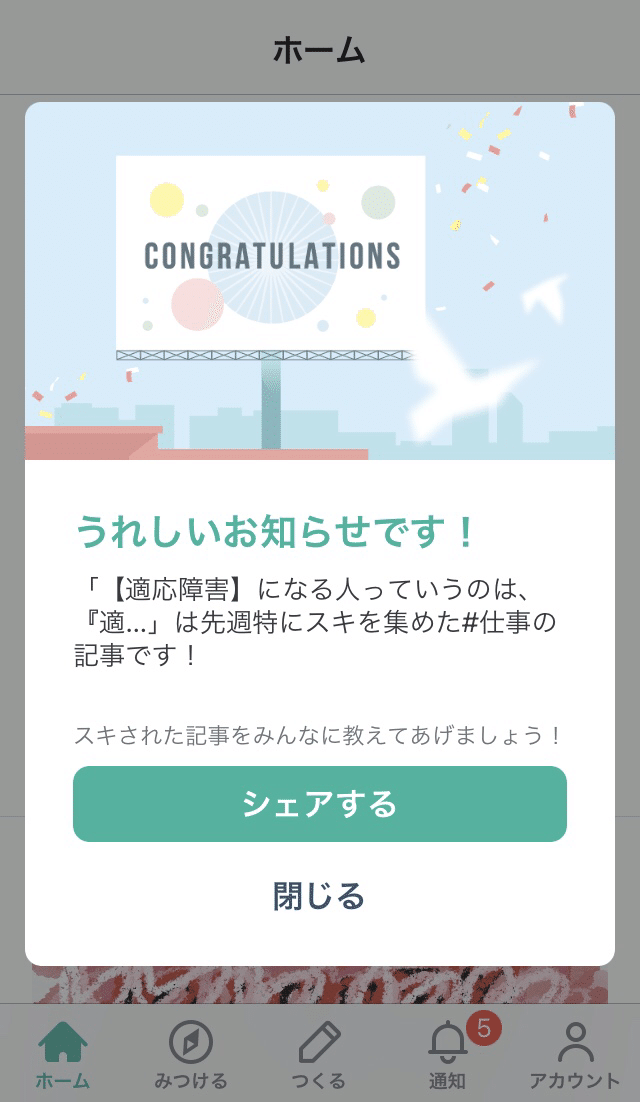640x1102 pixels.
Task: Go to the ホーム tab
Action: coord(63,1055)
